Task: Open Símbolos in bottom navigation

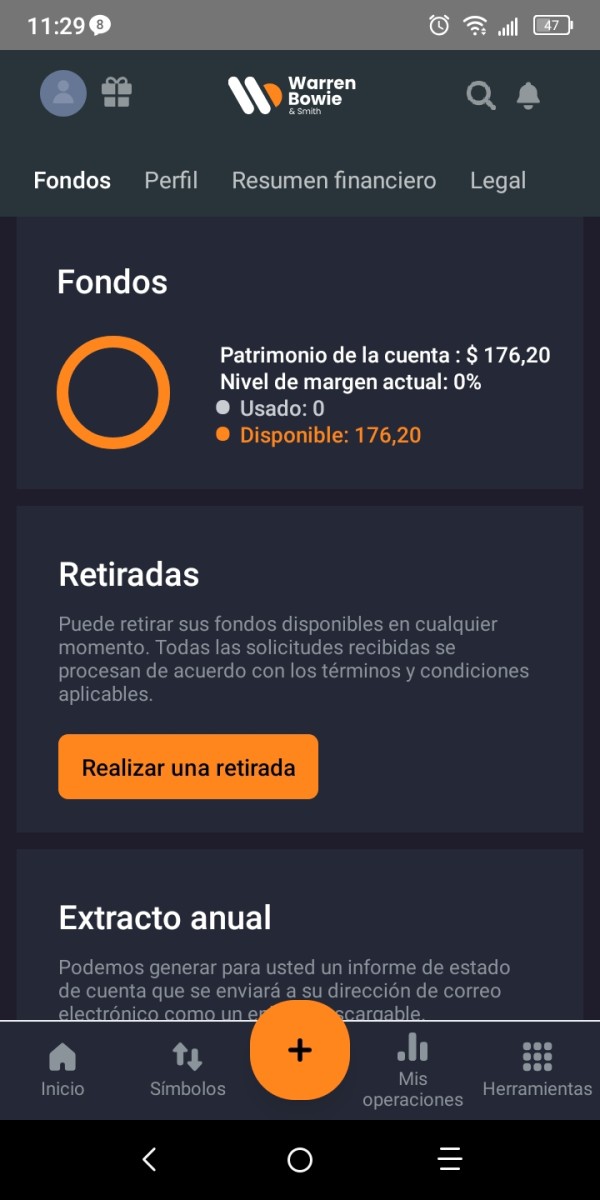Action: click(187, 1070)
